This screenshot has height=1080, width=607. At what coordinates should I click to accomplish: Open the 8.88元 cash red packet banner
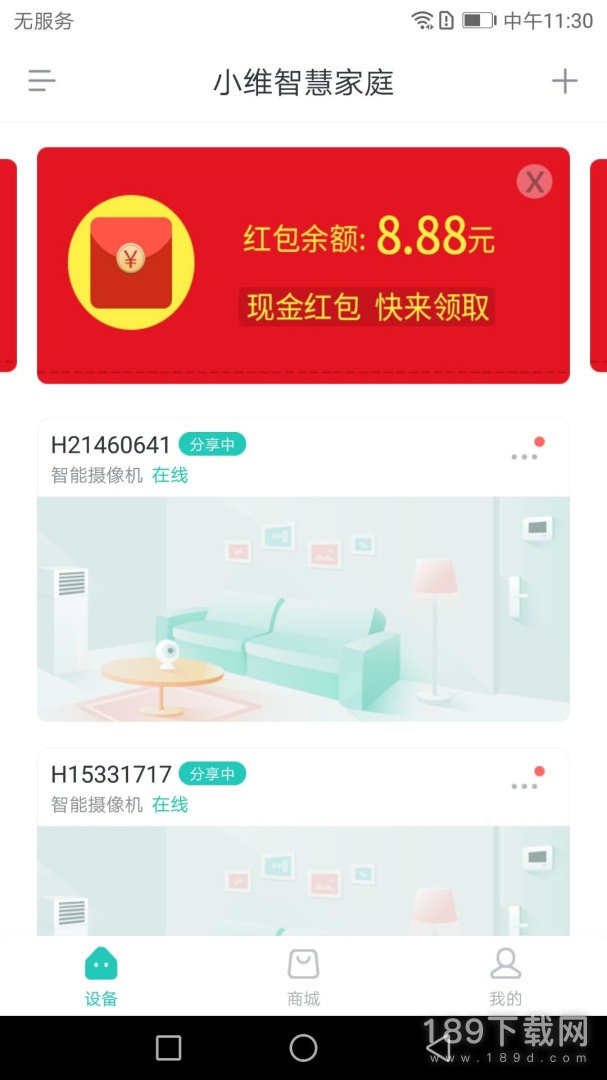click(303, 268)
